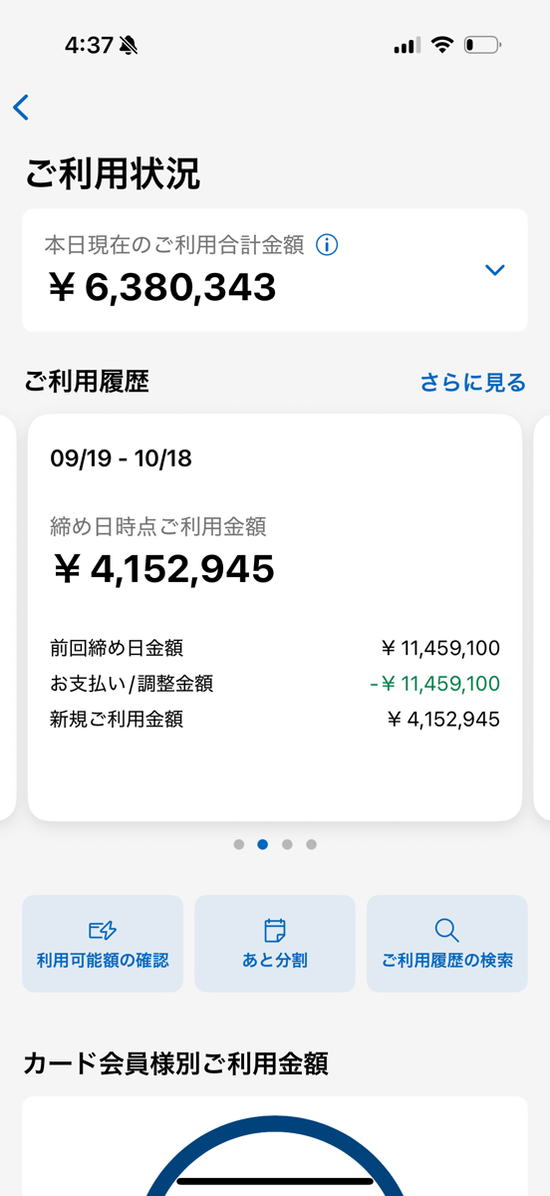Select the first page indicator dot

tap(239, 844)
